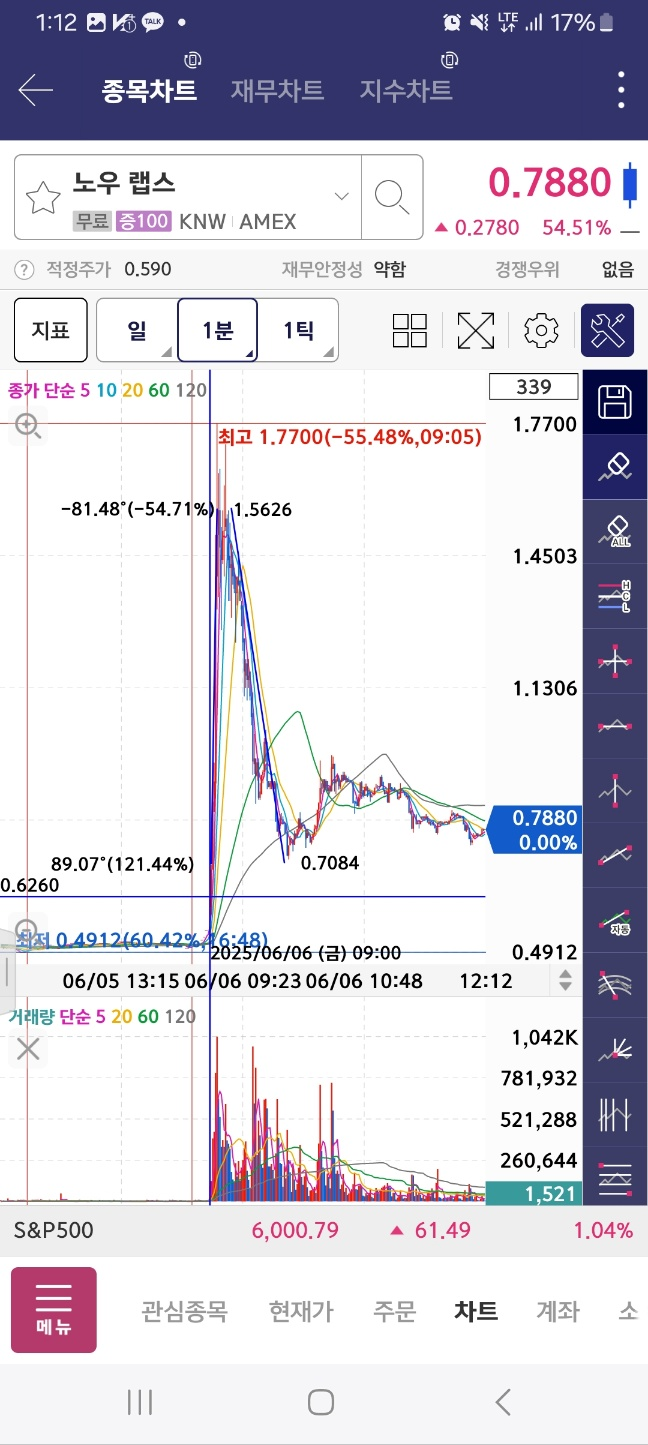Screen dimensions: 648x1445
Task: Toggle the drawing tools panel
Action: coord(608,330)
